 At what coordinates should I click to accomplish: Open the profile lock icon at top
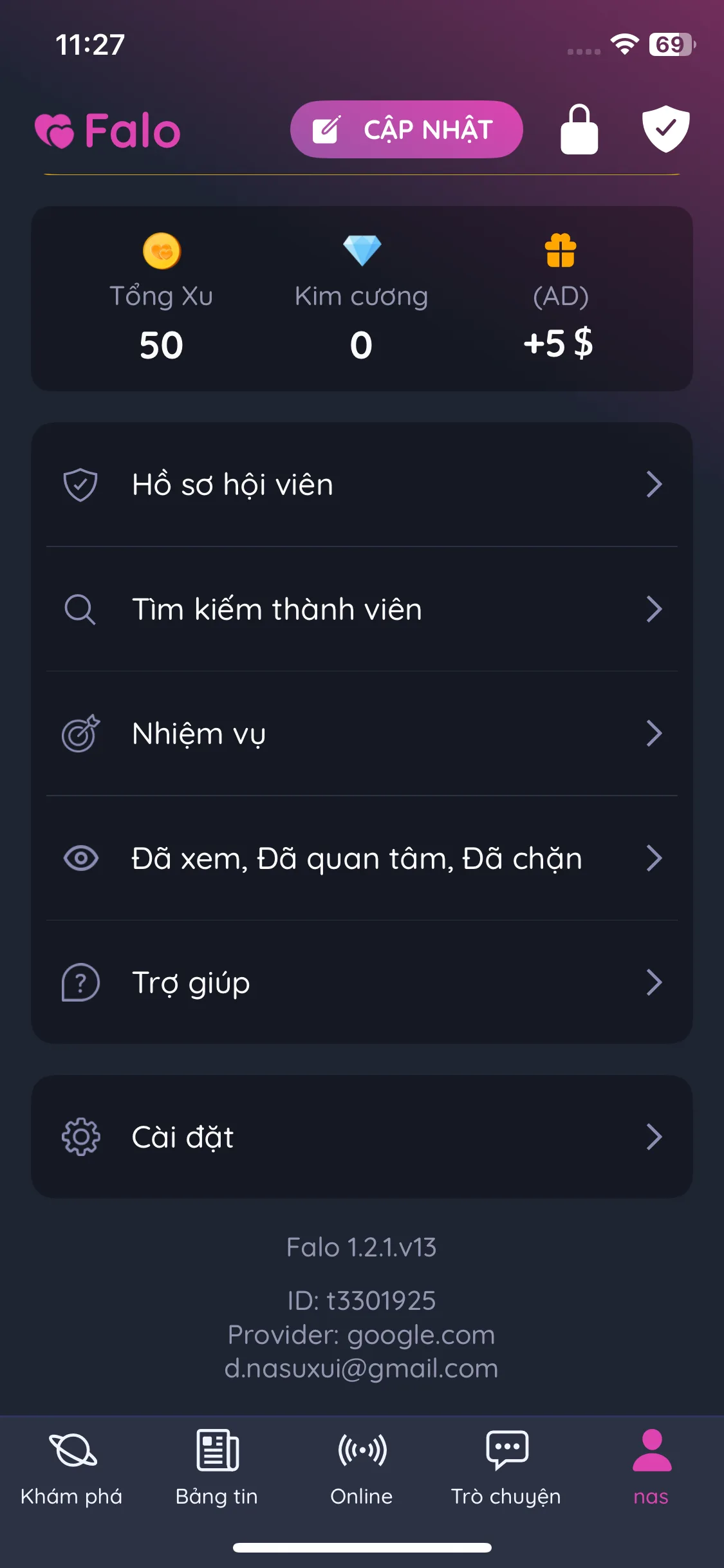coord(578,129)
